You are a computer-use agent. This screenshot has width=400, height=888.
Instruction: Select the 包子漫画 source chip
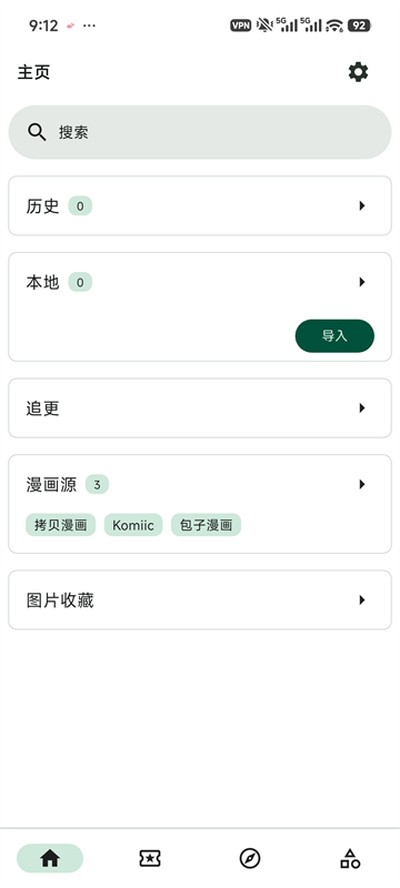click(x=206, y=525)
